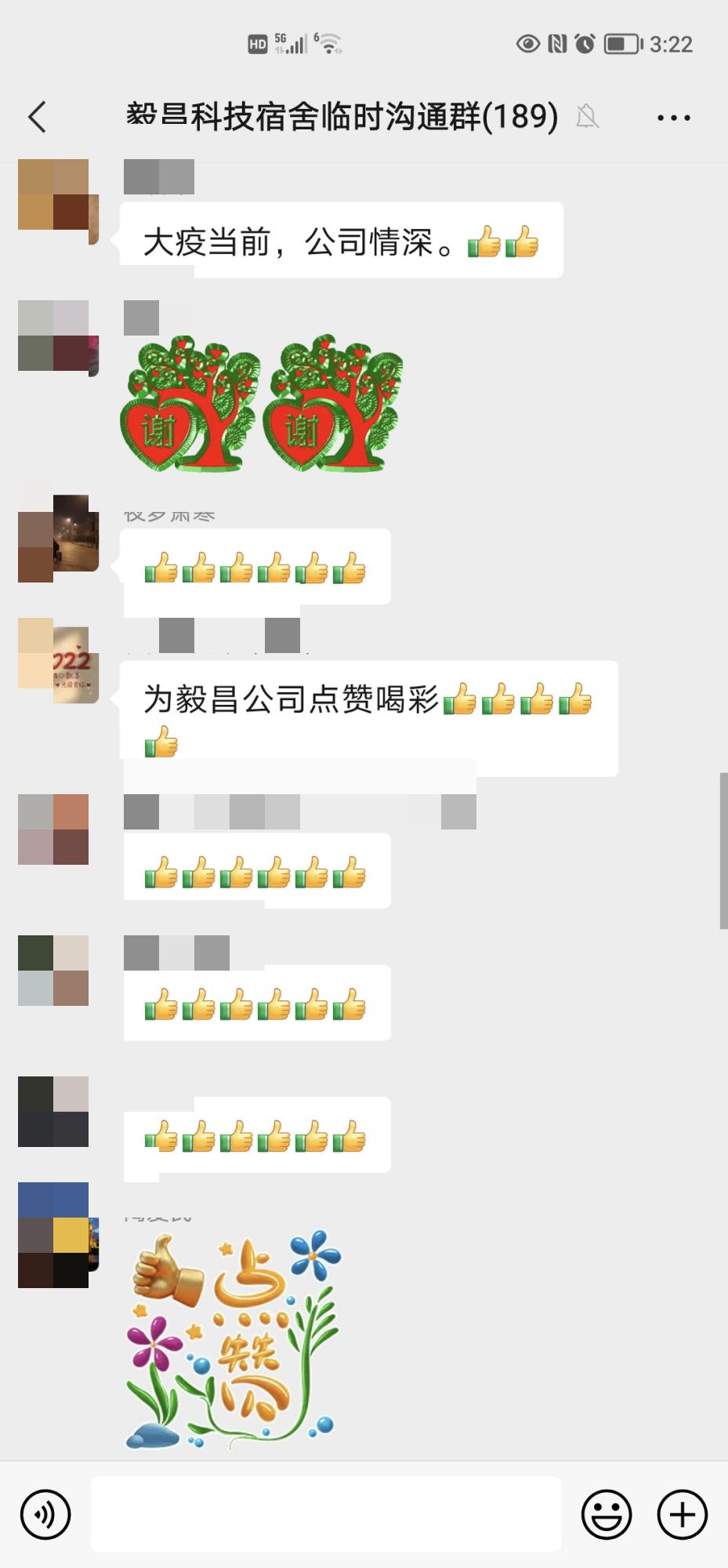728x1568 pixels.
Task: Open the emoji picker
Action: pyautogui.click(x=606, y=1514)
